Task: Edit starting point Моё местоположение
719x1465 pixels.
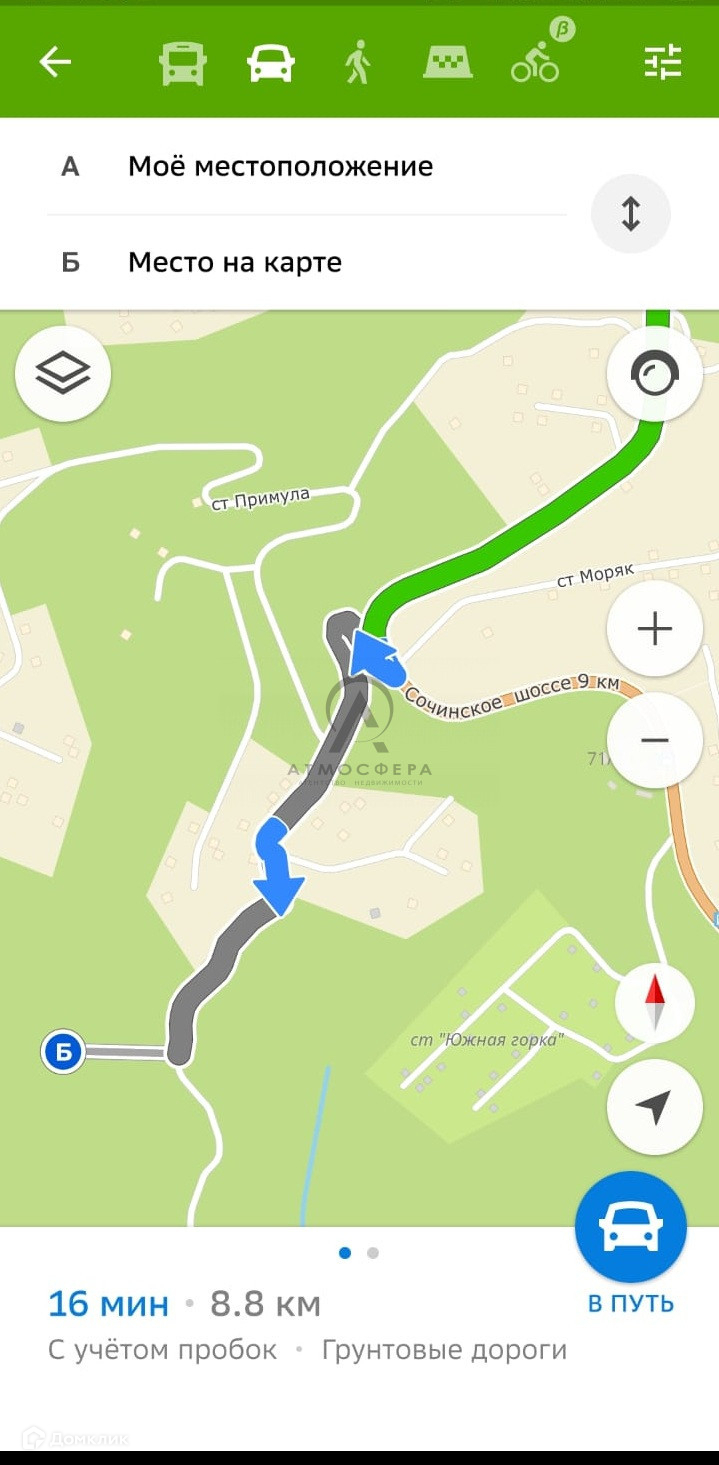Action: click(280, 166)
